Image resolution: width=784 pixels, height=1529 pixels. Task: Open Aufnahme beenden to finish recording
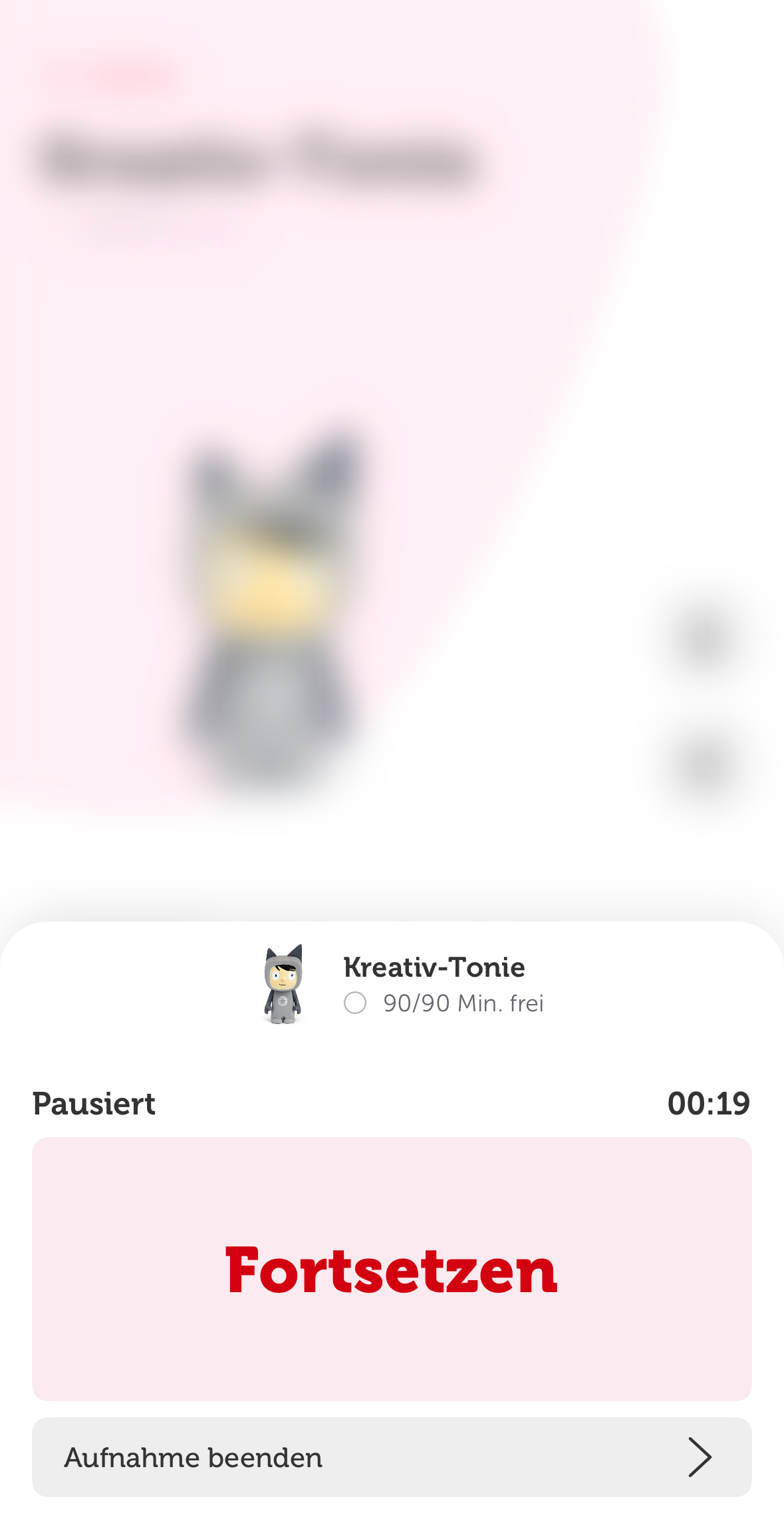(392, 1457)
